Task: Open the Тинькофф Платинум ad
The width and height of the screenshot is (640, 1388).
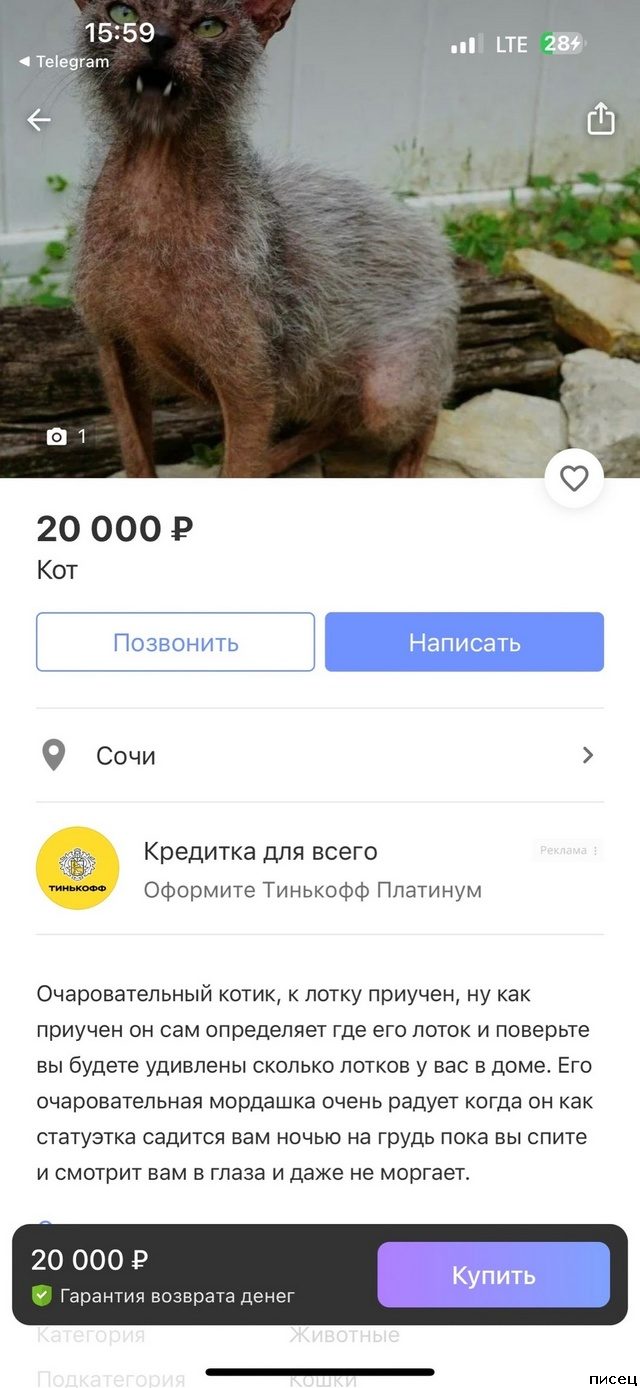Action: point(312,869)
